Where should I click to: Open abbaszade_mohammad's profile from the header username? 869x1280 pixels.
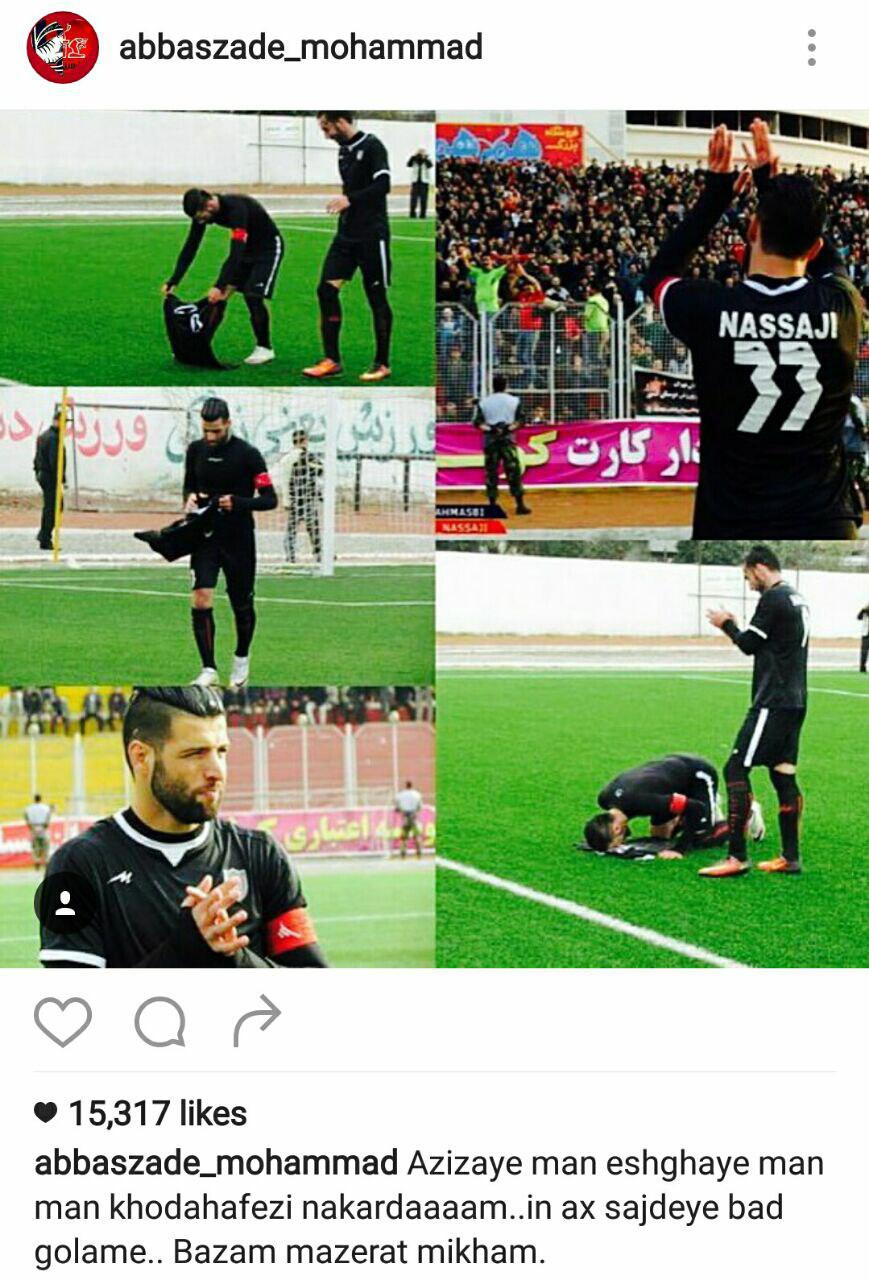pyautogui.click(x=300, y=47)
